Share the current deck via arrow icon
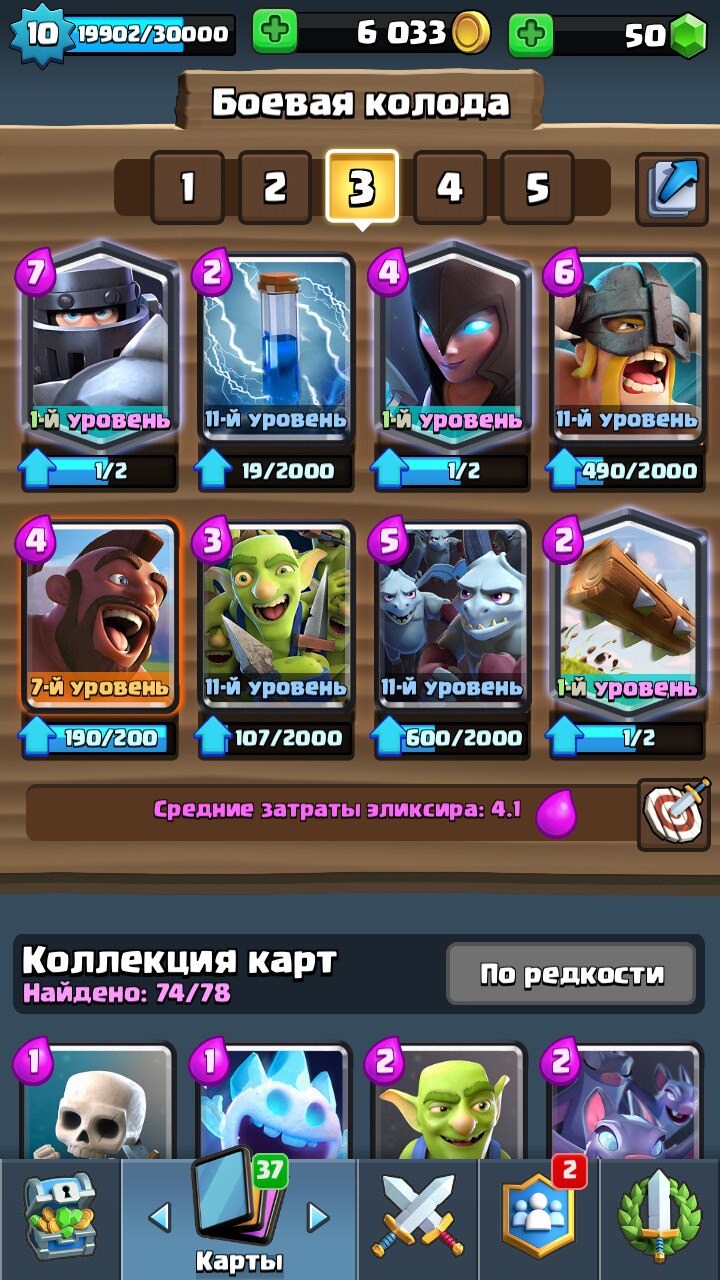Image resolution: width=720 pixels, height=1280 pixels. click(672, 187)
